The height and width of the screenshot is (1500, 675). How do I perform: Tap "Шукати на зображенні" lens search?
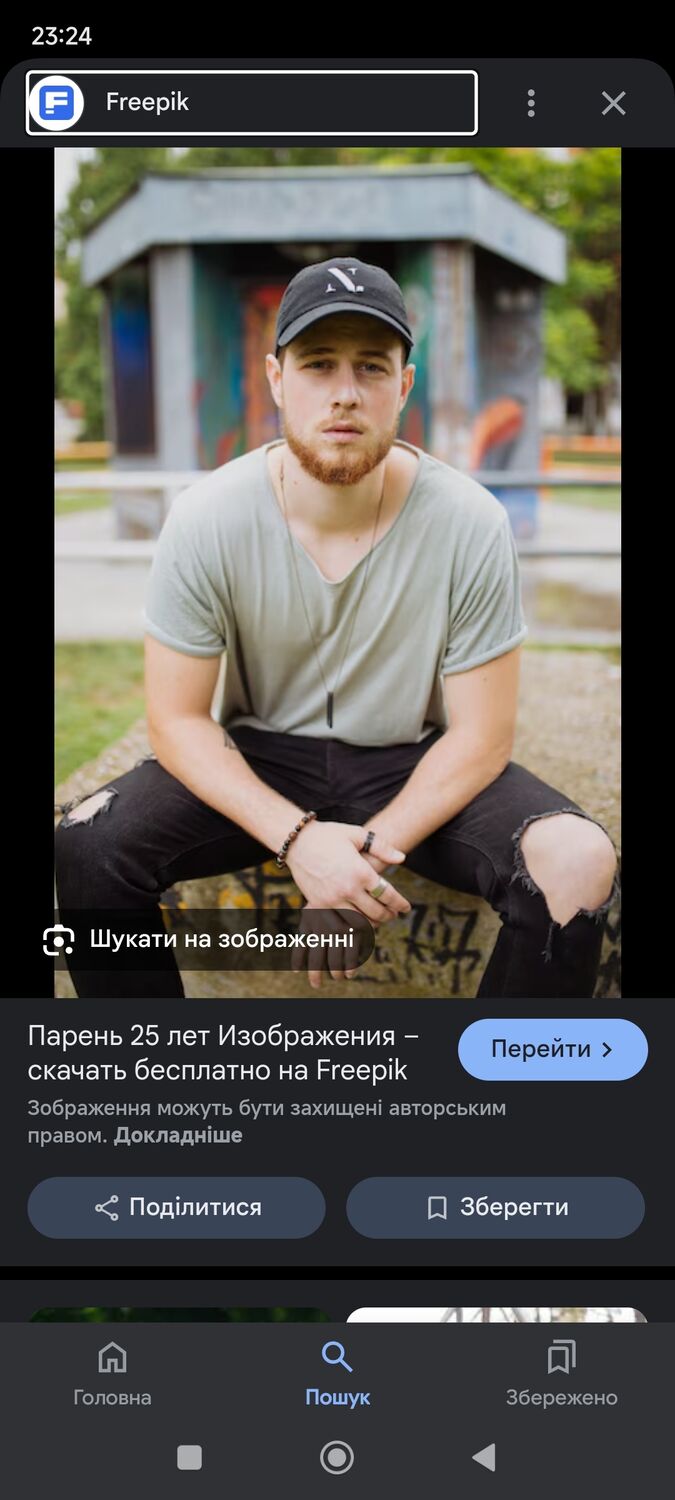[x=199, y=939]
